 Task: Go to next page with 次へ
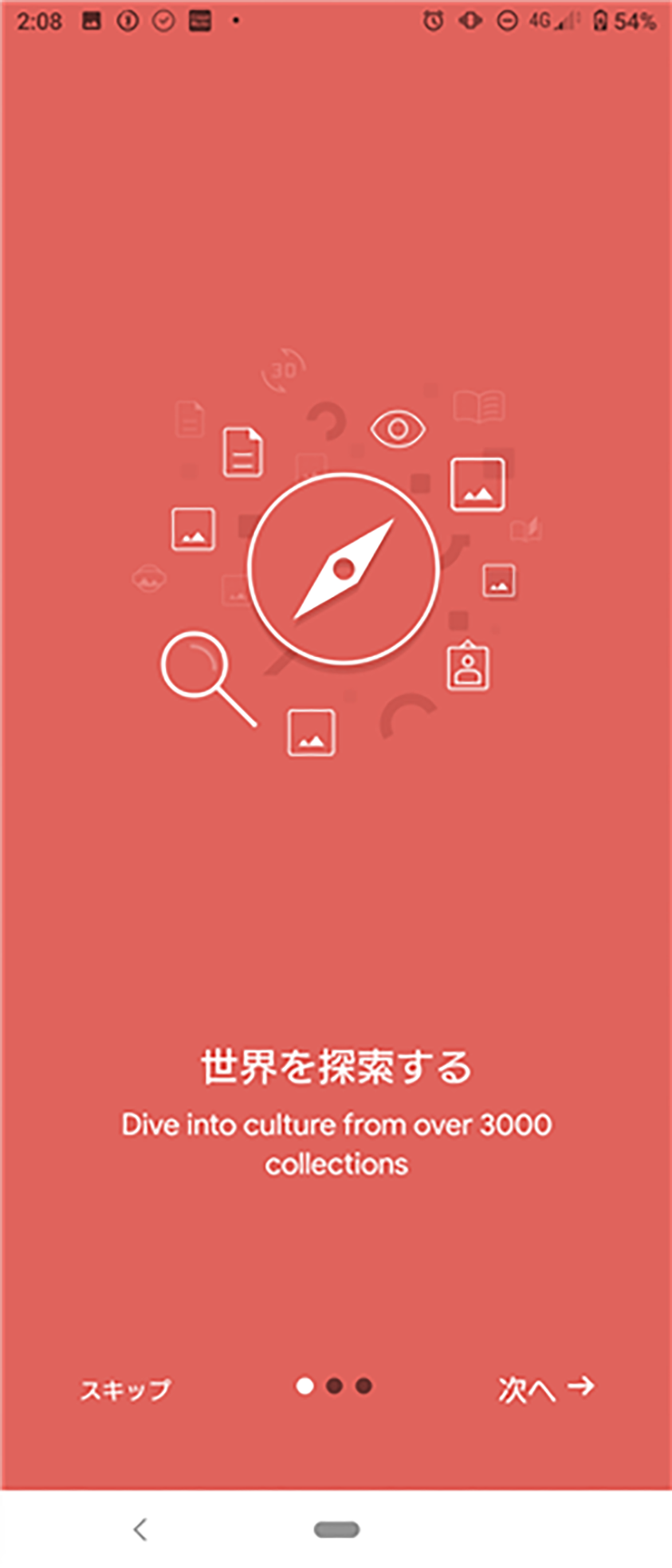pyautogui.click(x=546, y=1388)
